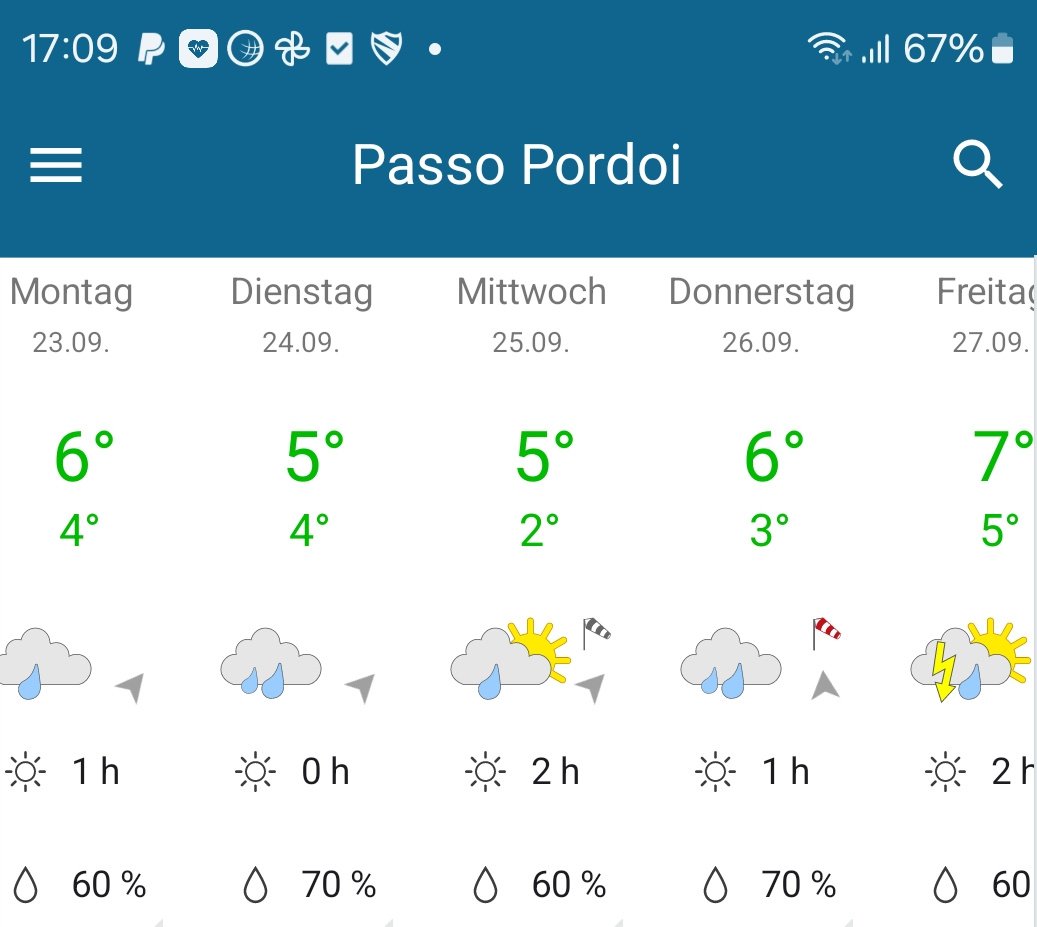This screenshot has height=927, width=1037.
Task: View Donnerstag 26.09. forecast details
Action: point(761,312)
